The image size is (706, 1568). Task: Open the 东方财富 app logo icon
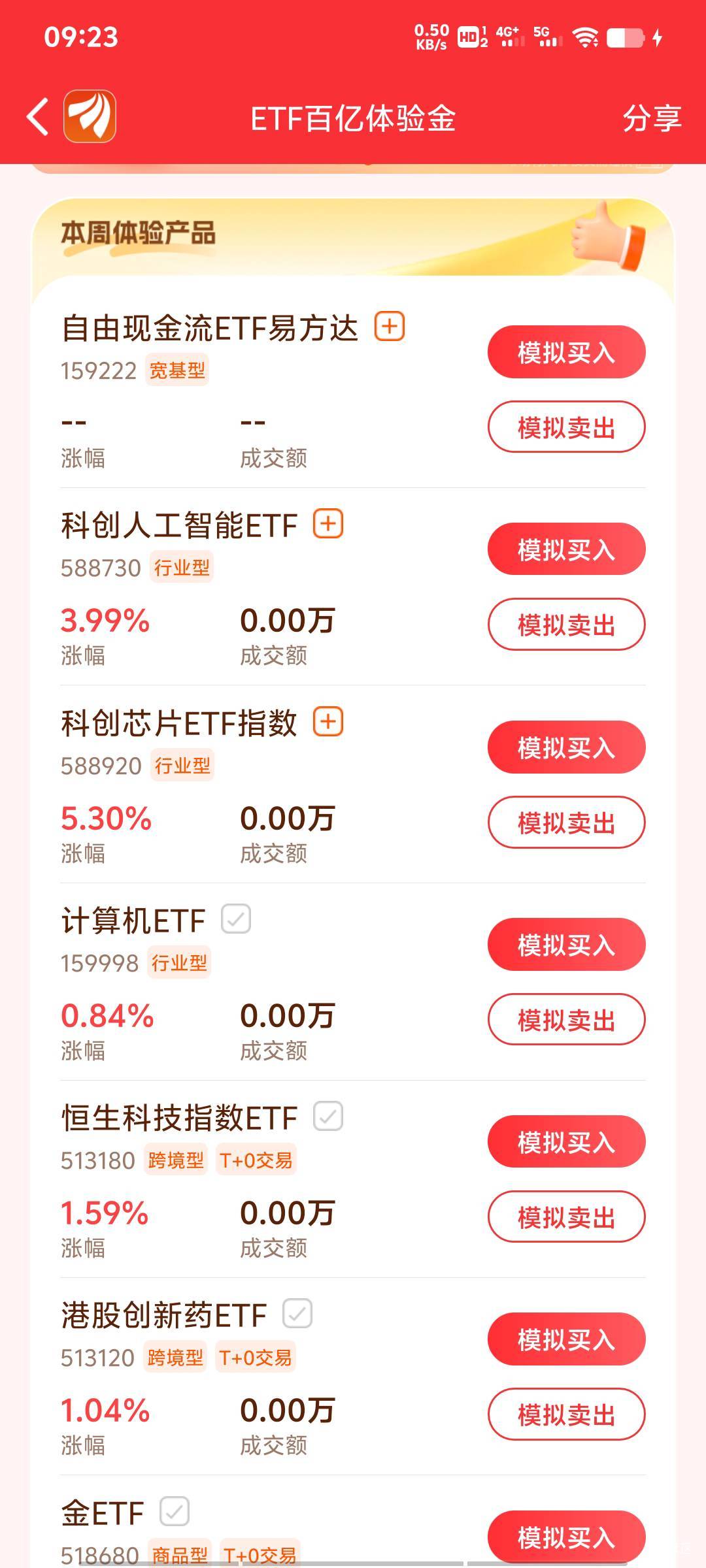(90, 117)
